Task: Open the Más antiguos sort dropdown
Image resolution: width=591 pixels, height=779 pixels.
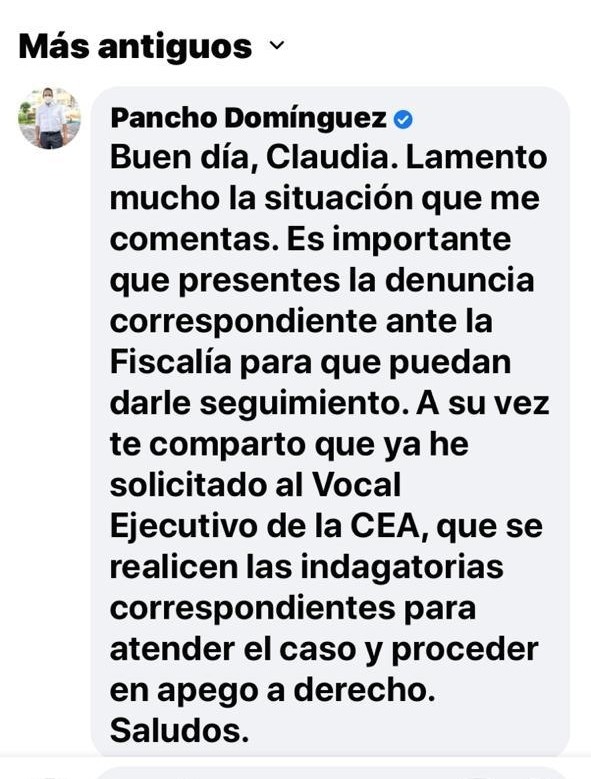Action: (x=151, y=46)
